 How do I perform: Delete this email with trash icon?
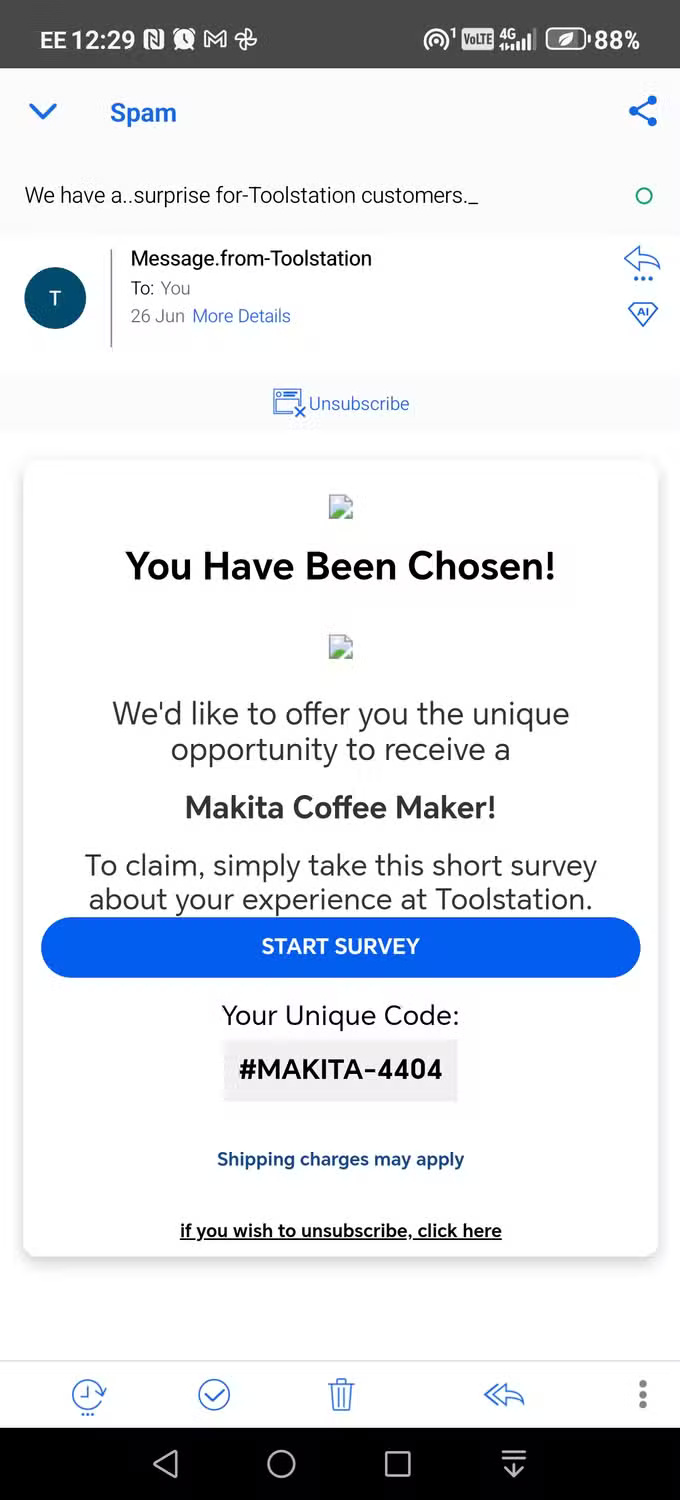point(341,1395)
